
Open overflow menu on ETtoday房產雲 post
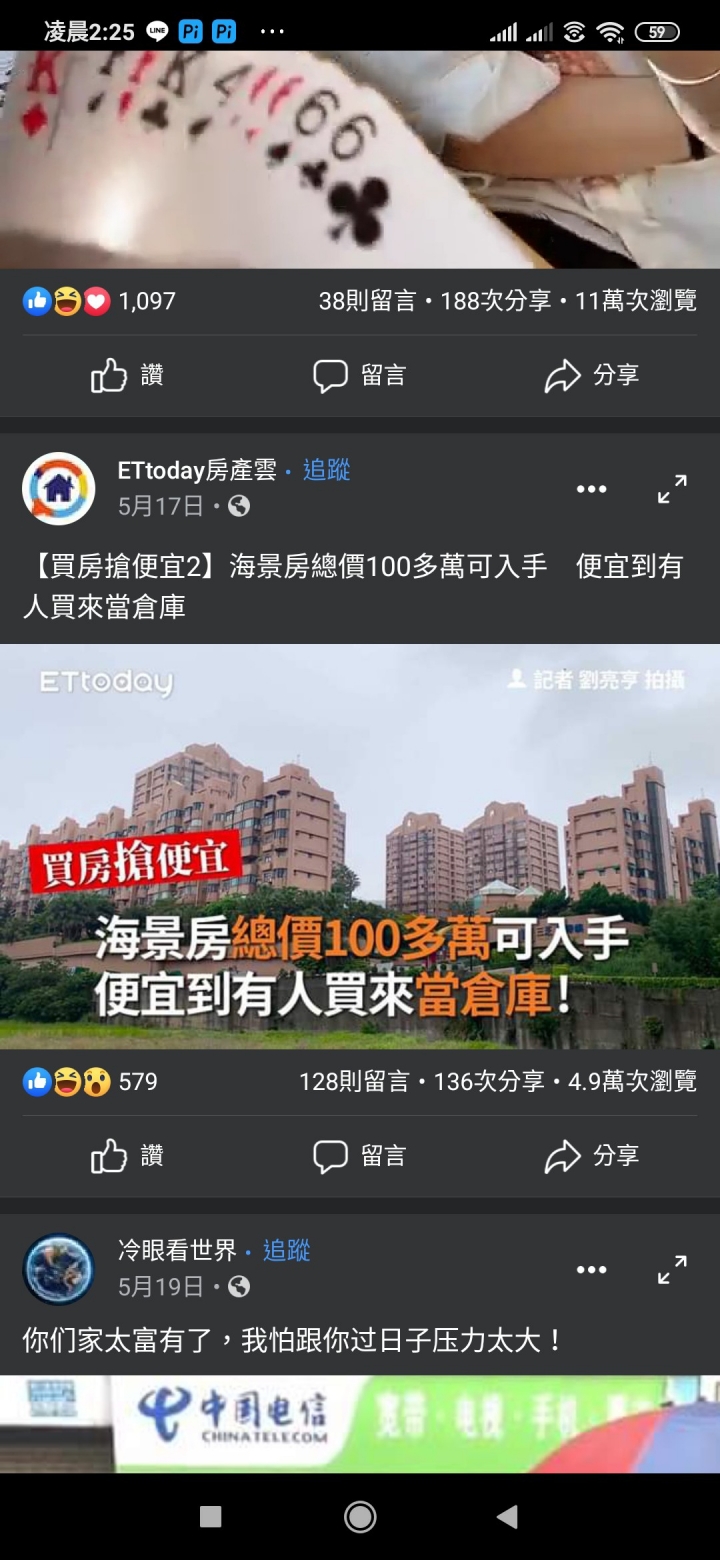(x=591, y=489)
